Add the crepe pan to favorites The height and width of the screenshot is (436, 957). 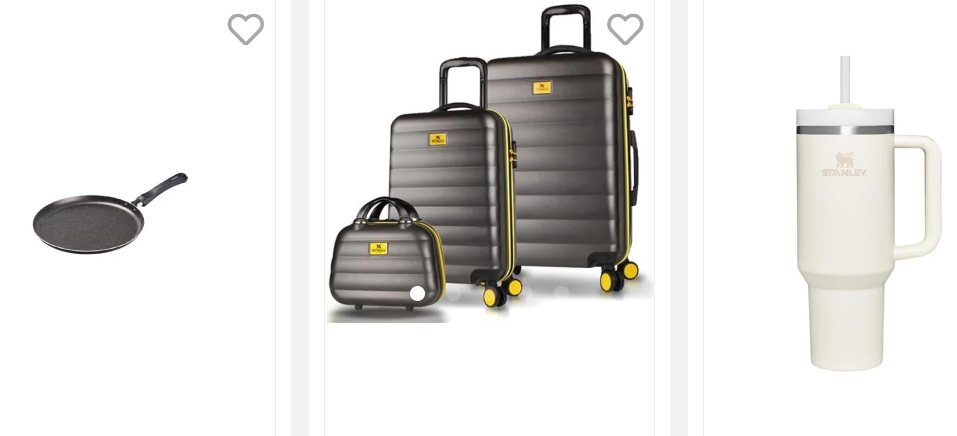[x=245, y=29]
